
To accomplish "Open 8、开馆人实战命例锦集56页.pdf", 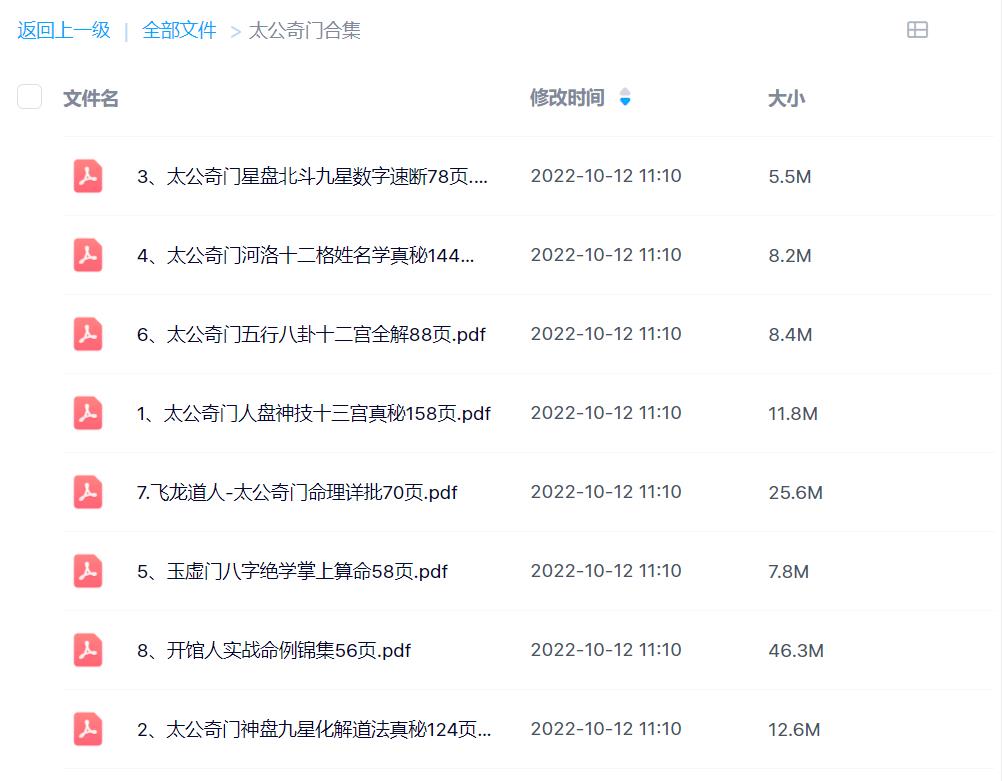I will point(274,650).
